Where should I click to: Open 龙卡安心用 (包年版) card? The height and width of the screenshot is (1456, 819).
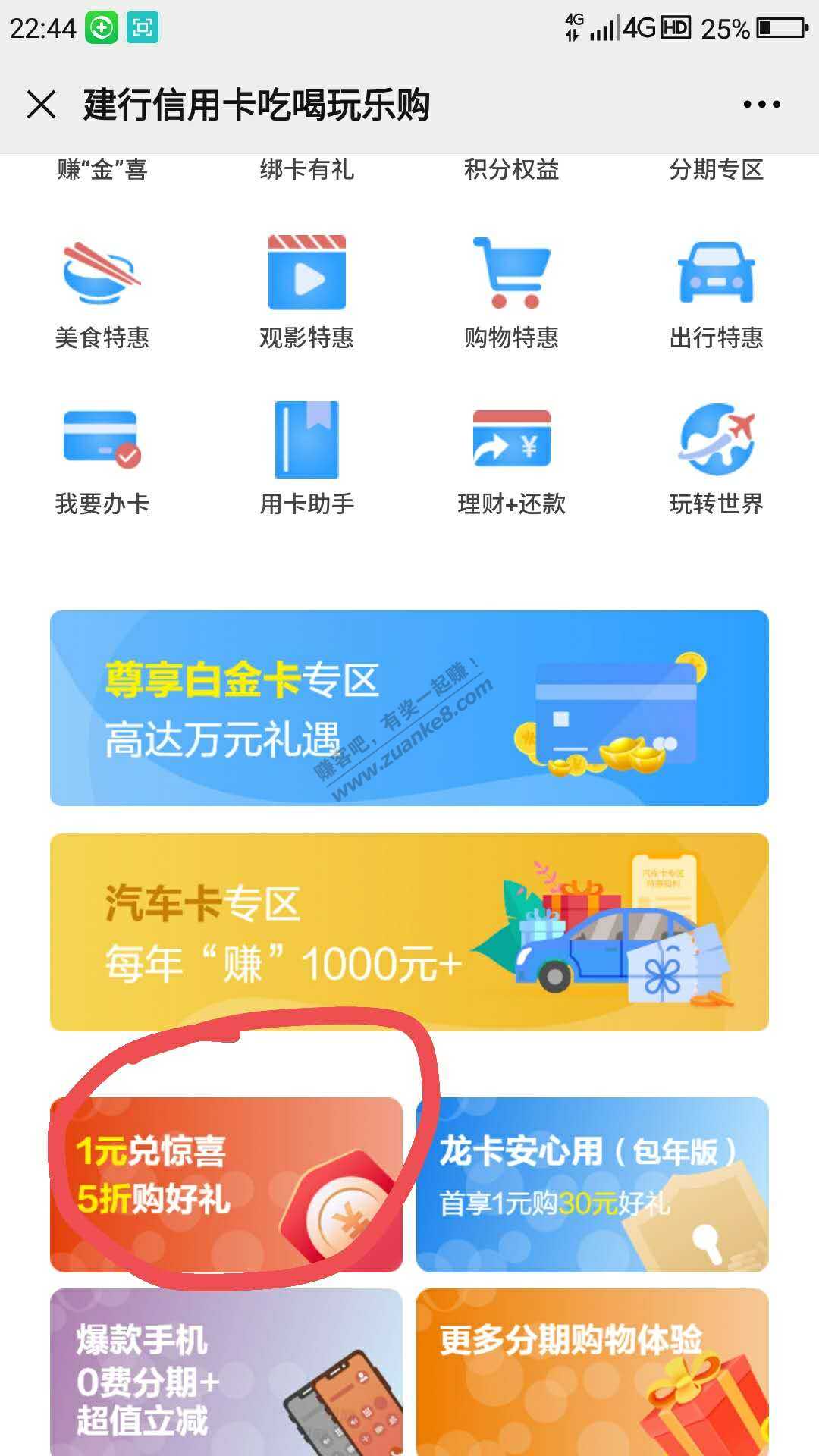click(x=592, y=1184)
